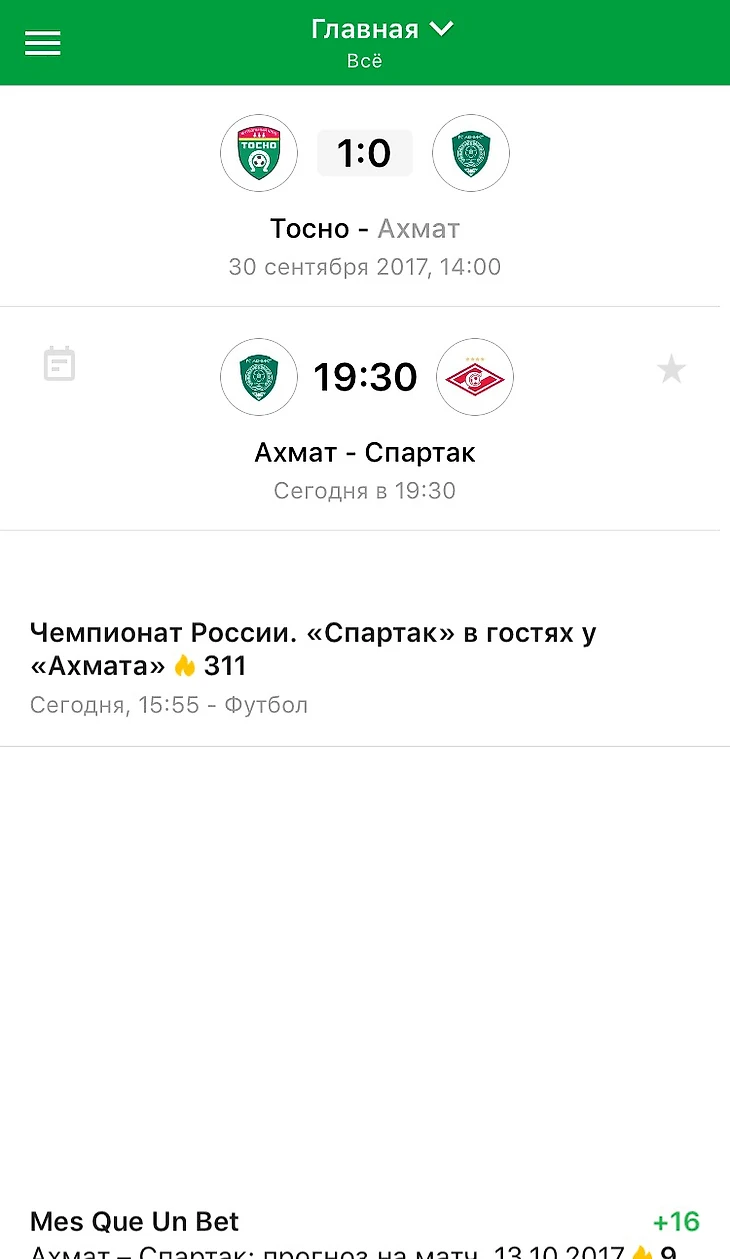The height and width of the screenshot is (1259, 730).
Task: Add Ахмат - Спартак match to calendar
Action: (x=60, y=364)
